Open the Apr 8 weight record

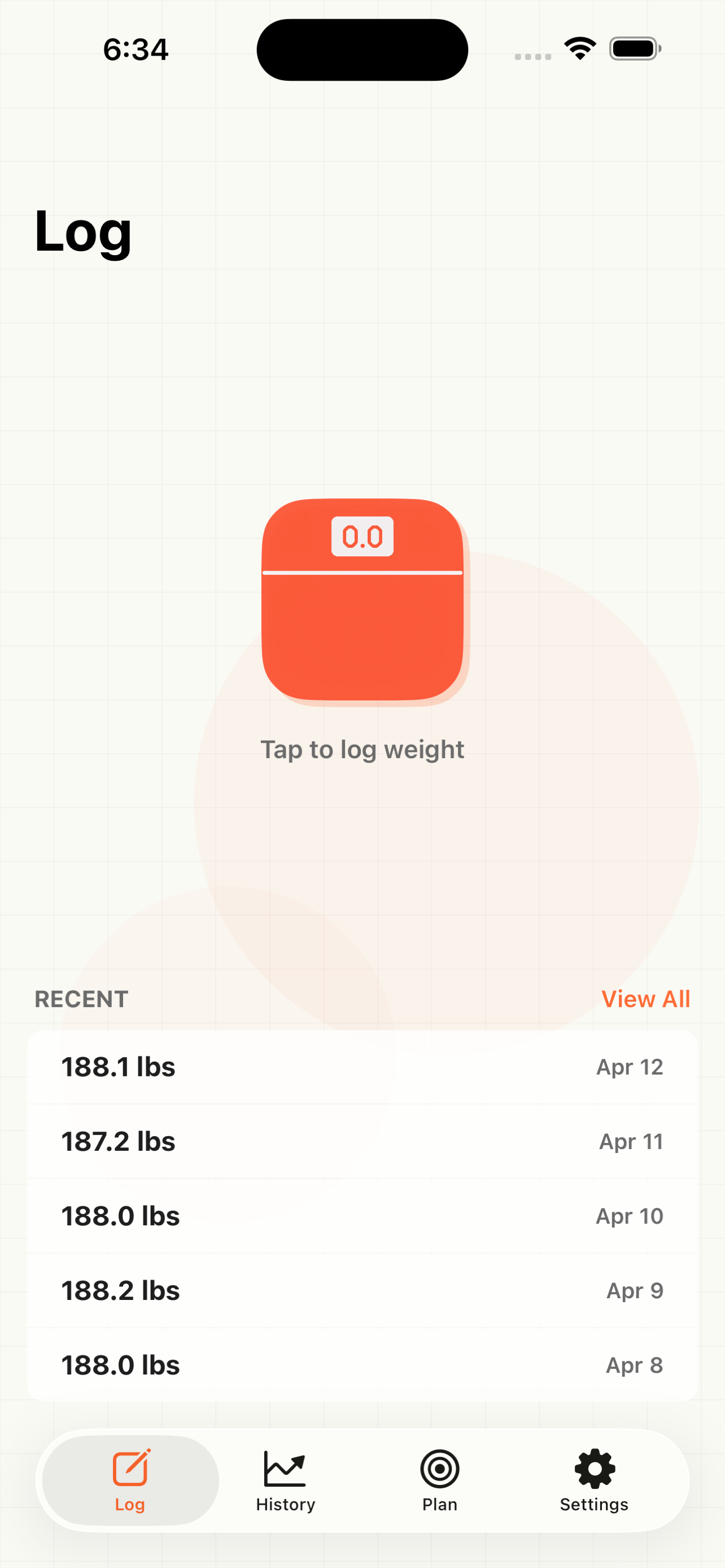[363, 1365]
